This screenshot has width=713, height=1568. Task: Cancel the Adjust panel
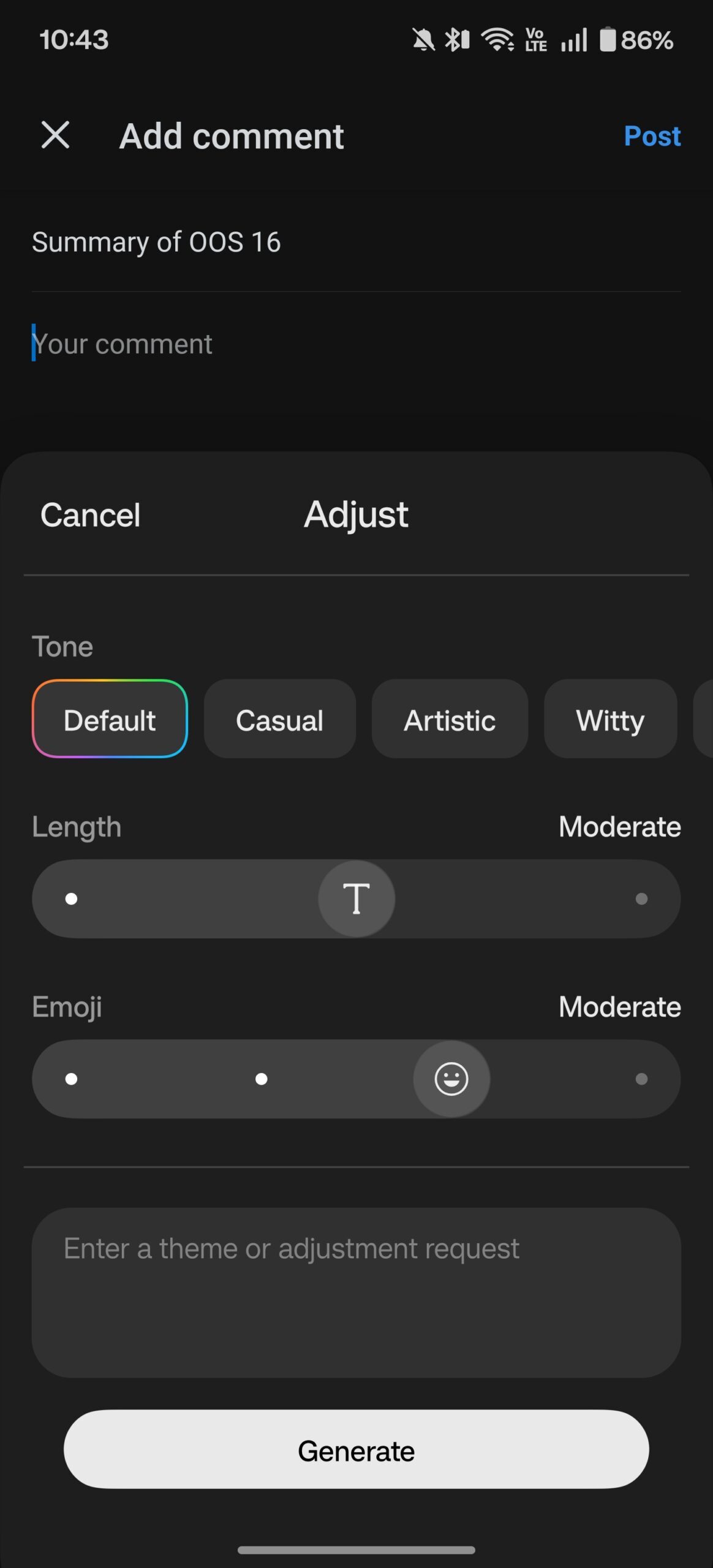90,514
